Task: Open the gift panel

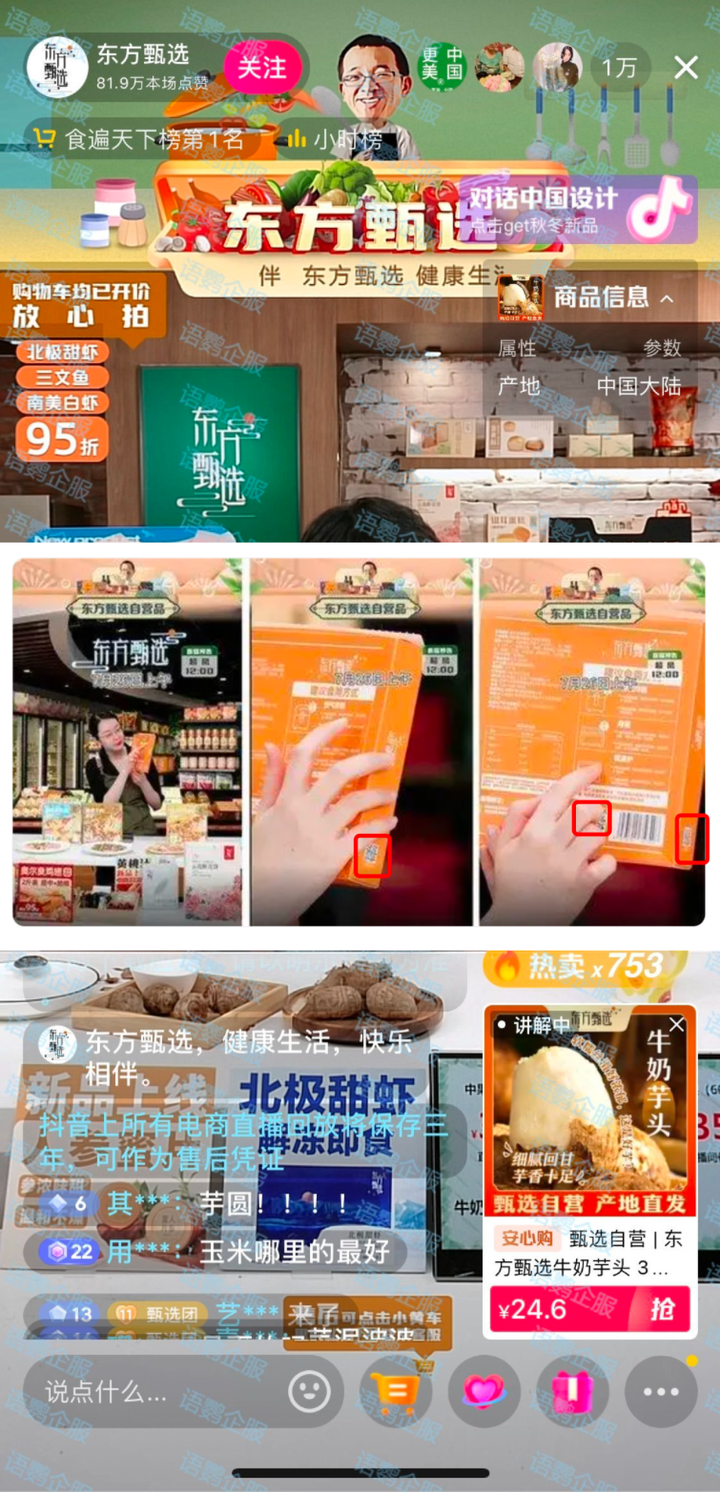Action: point(573,1391)
